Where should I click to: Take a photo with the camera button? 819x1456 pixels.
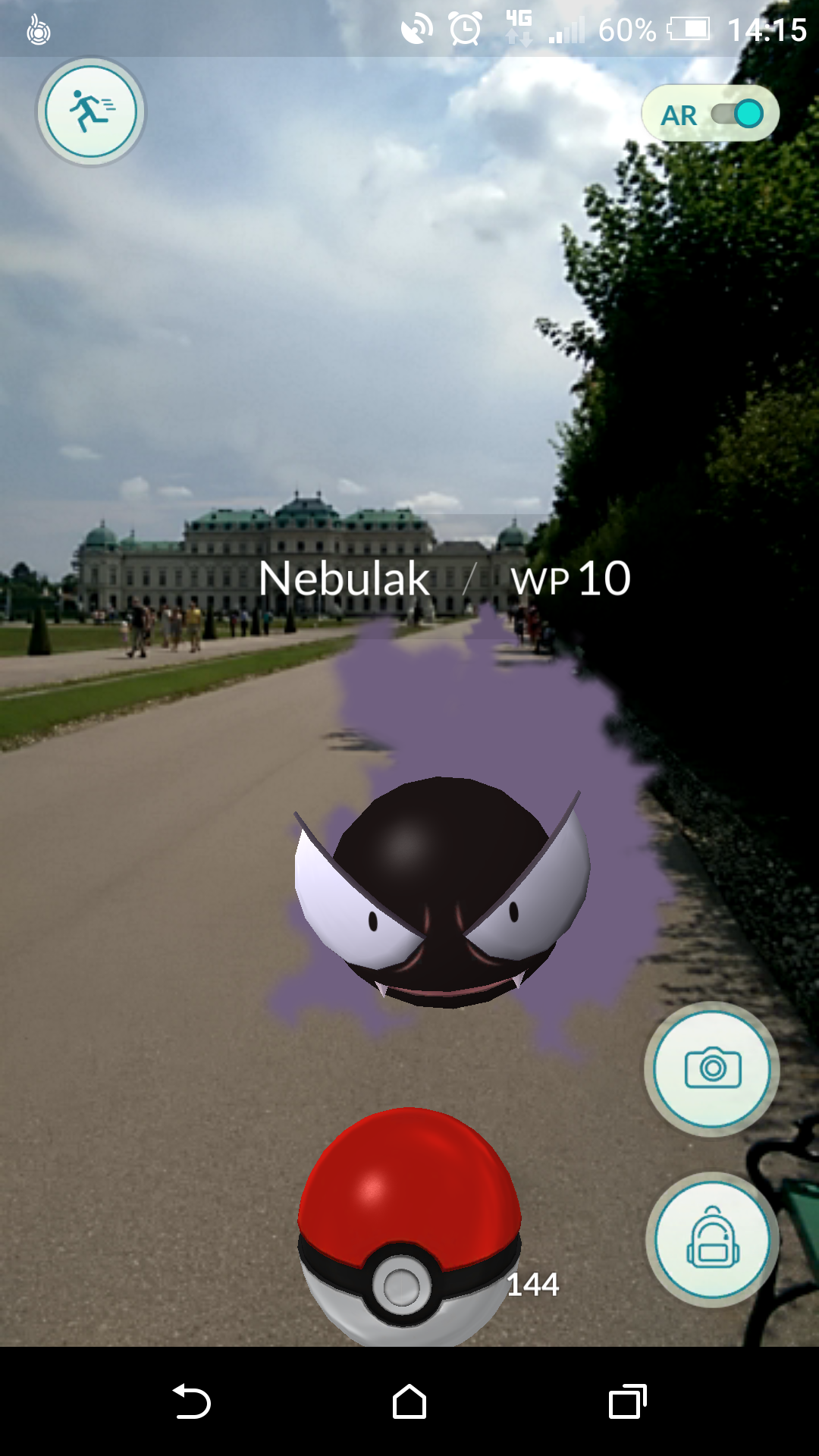coord(712,1068)
